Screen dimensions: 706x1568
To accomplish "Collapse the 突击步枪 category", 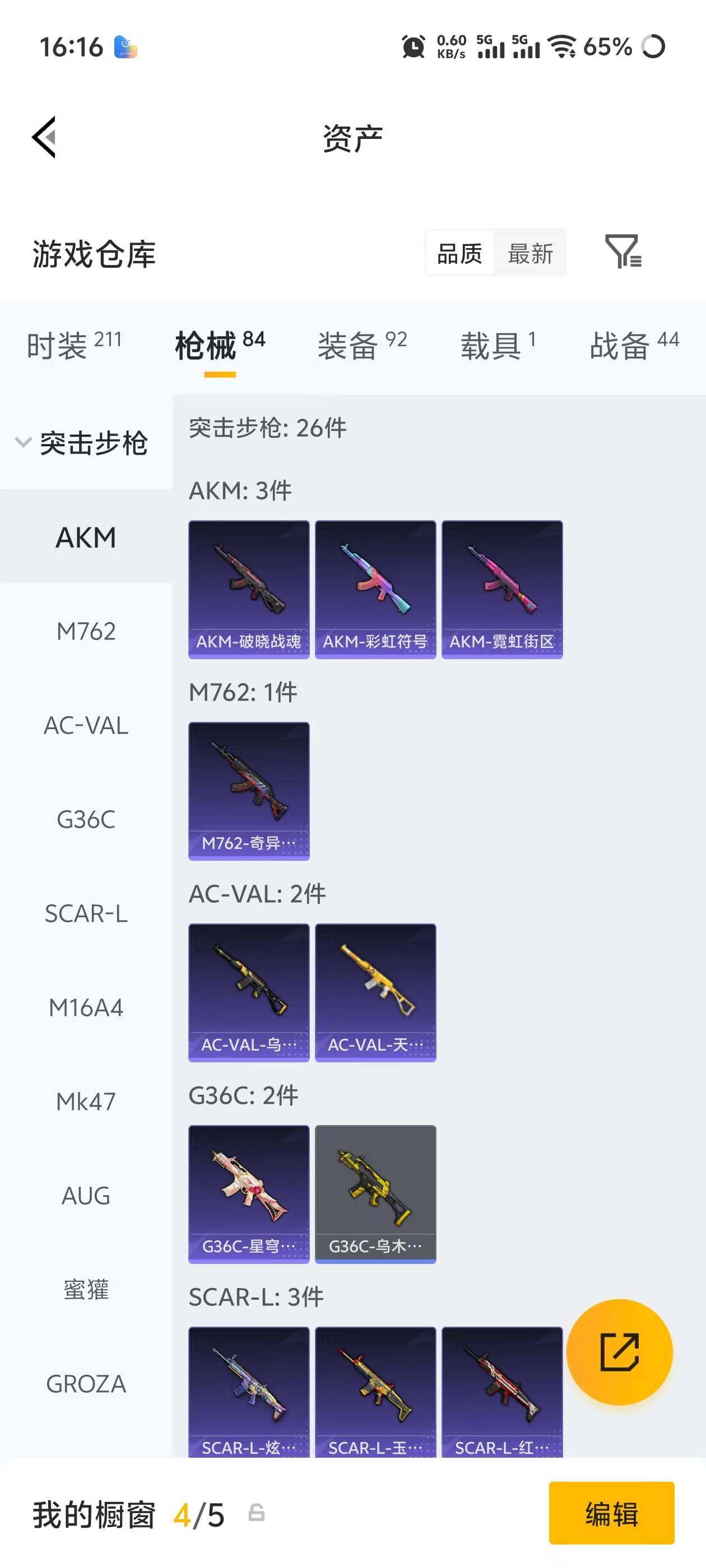I will 82,442.
